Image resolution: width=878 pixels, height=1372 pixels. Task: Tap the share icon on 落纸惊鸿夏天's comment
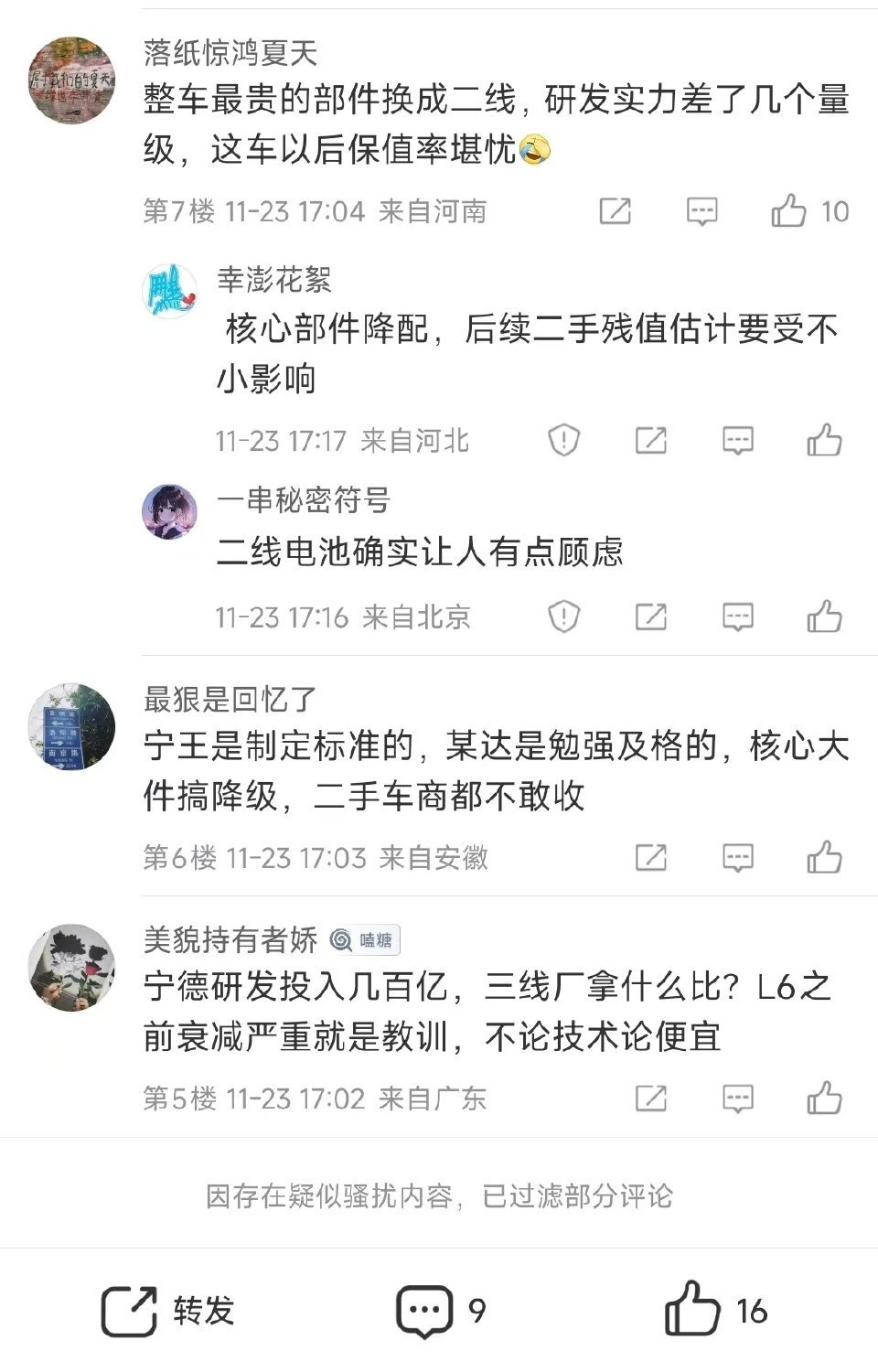tap(615, 211)
